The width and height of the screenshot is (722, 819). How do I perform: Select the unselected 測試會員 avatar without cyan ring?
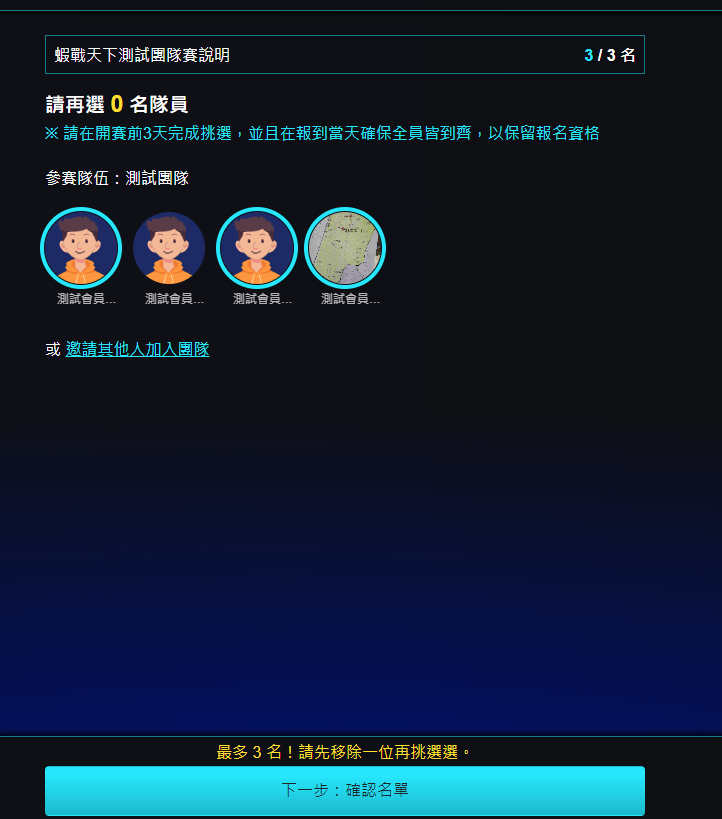pyautogui.click(x=169, y=248)
